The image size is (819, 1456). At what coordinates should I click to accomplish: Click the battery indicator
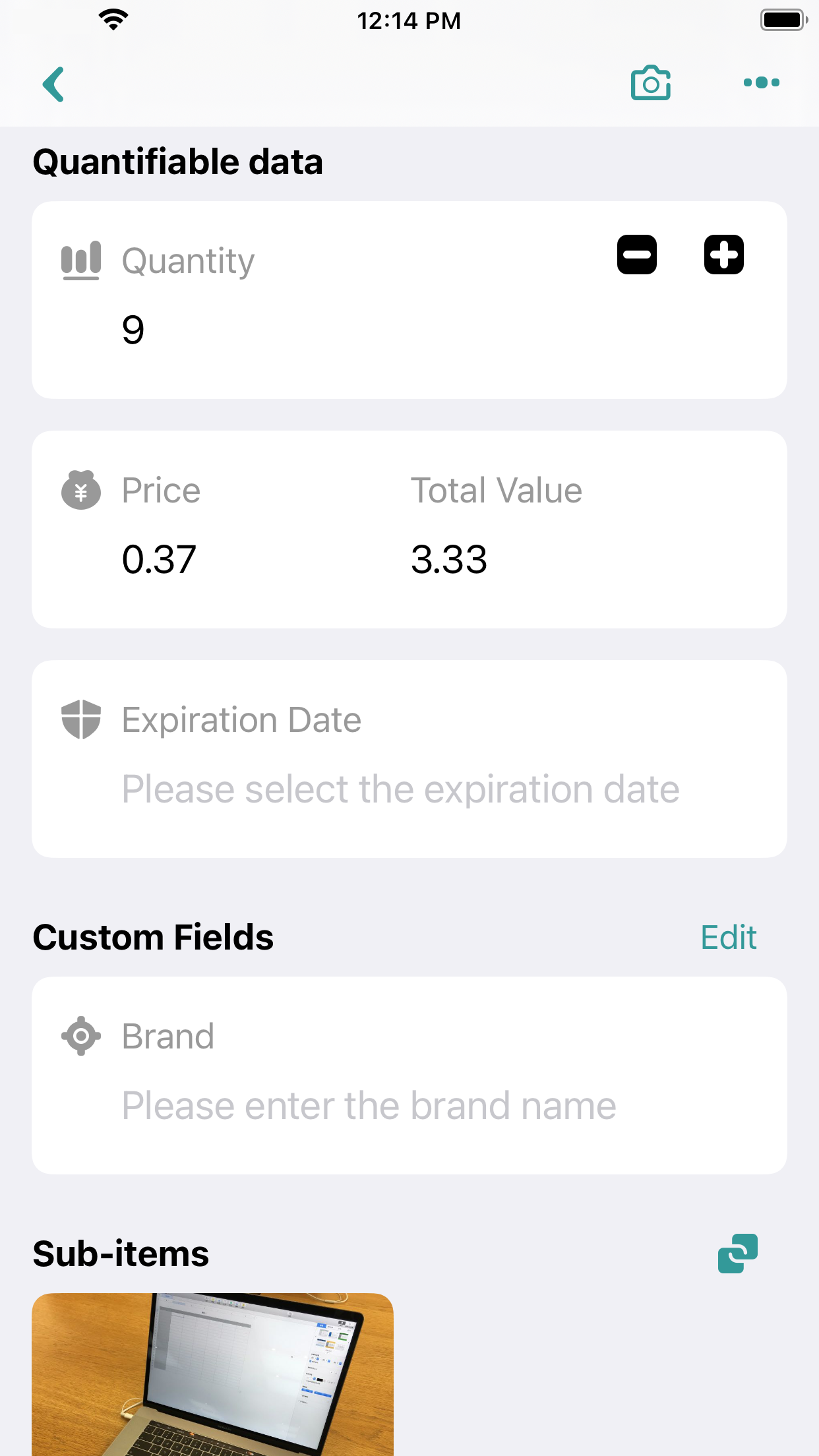(x=782, y=20)
